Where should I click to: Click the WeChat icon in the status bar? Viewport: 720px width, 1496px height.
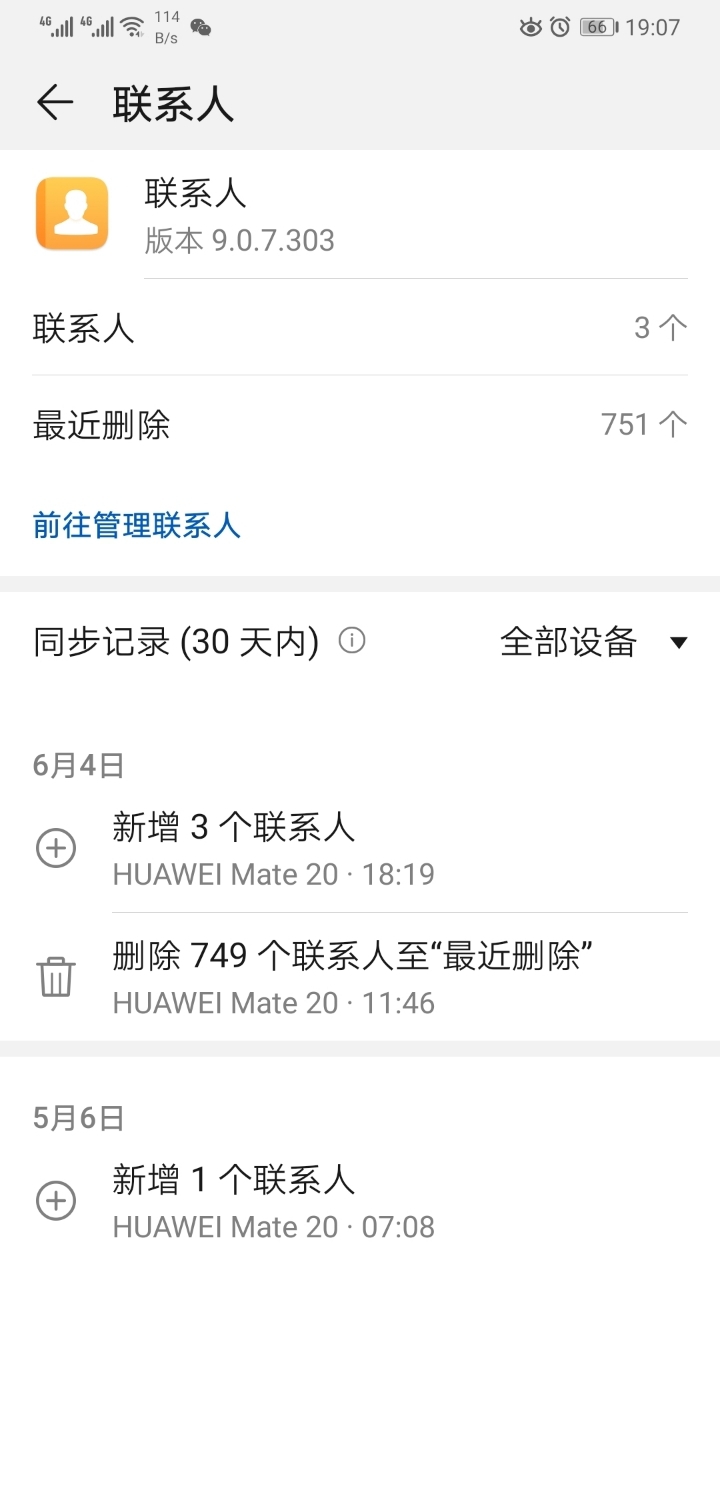click(201, 28)
